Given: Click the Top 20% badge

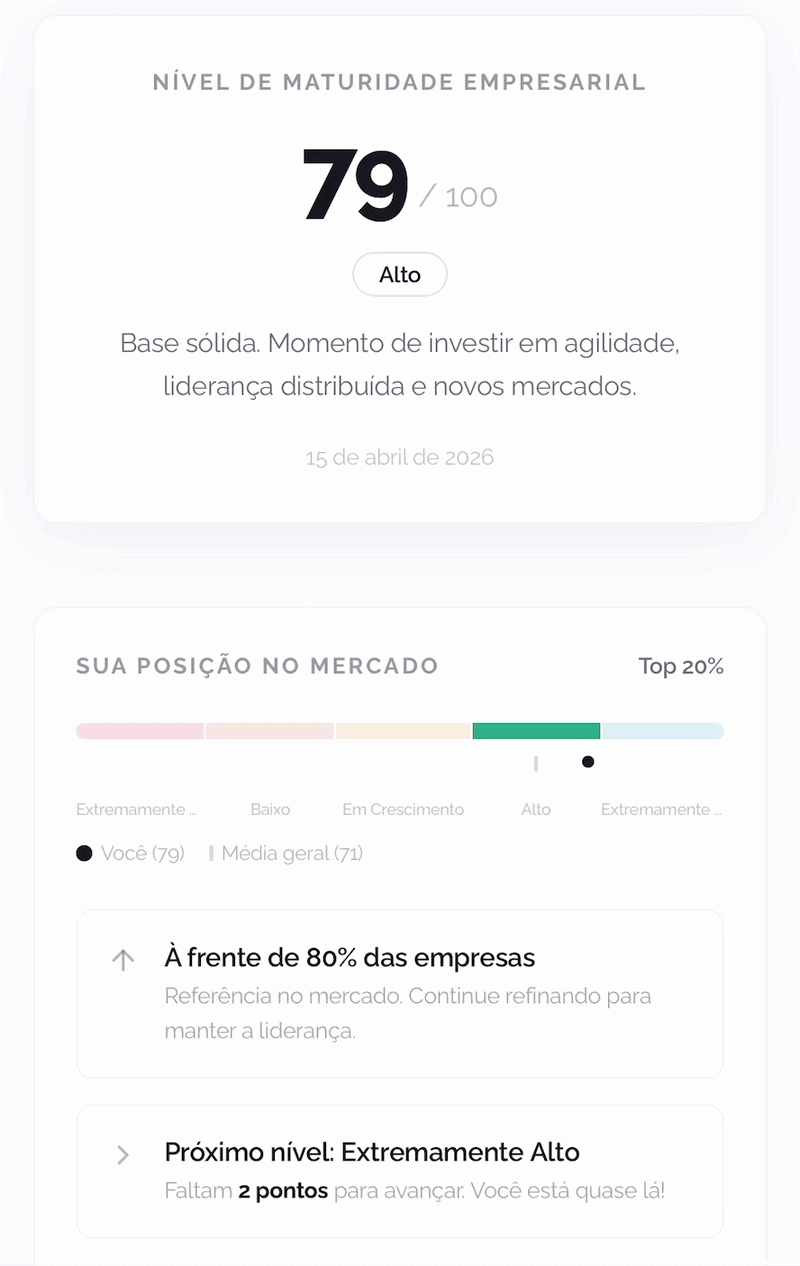Looking at the screenshot, I should [x=681, y=665].
